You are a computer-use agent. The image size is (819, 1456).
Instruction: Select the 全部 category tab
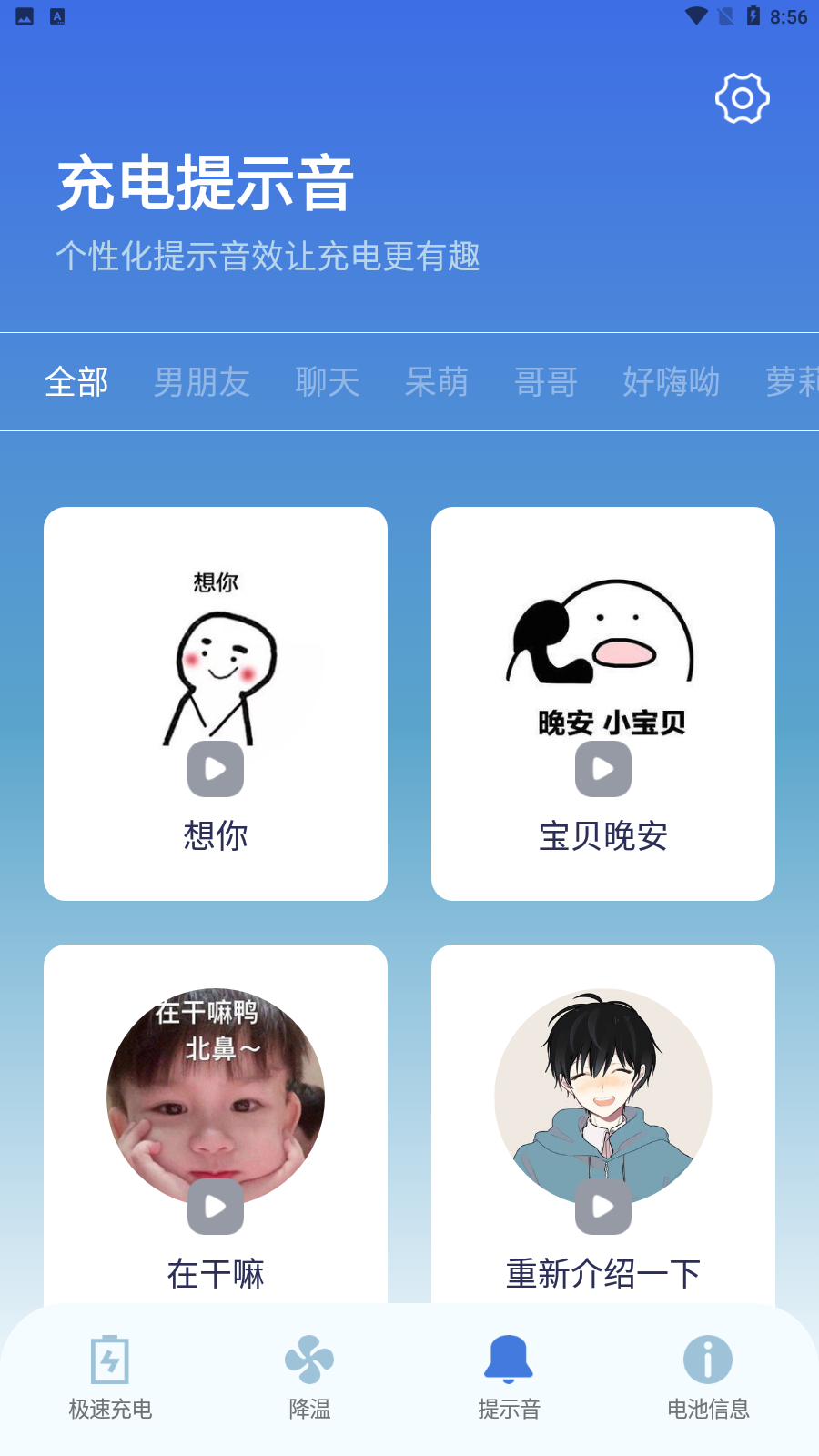click(x=76, y=382)
